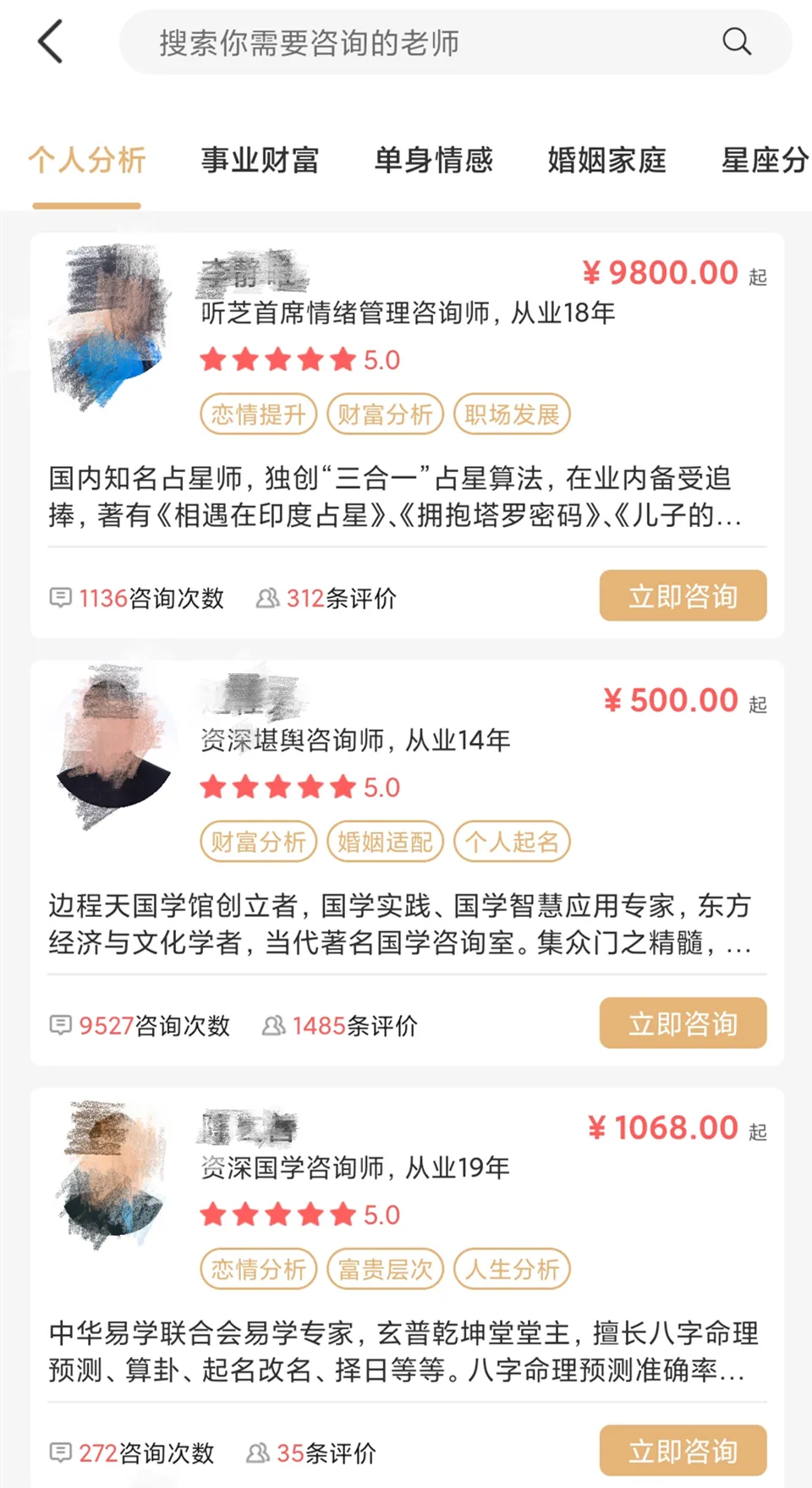Switch to the 单身情感 tab
This screenshot has height=1488, width=812.
[433, 160]
